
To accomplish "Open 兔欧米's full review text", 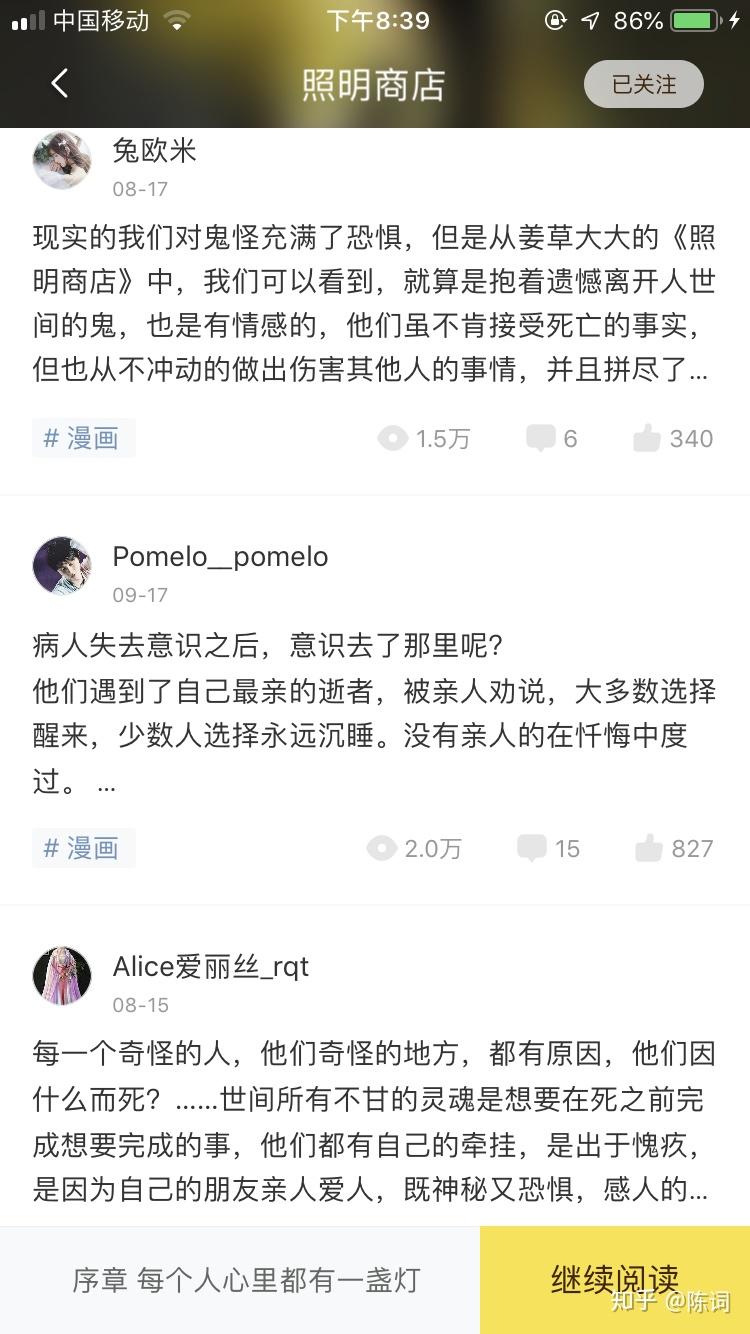I will click(x=374, y=303).
